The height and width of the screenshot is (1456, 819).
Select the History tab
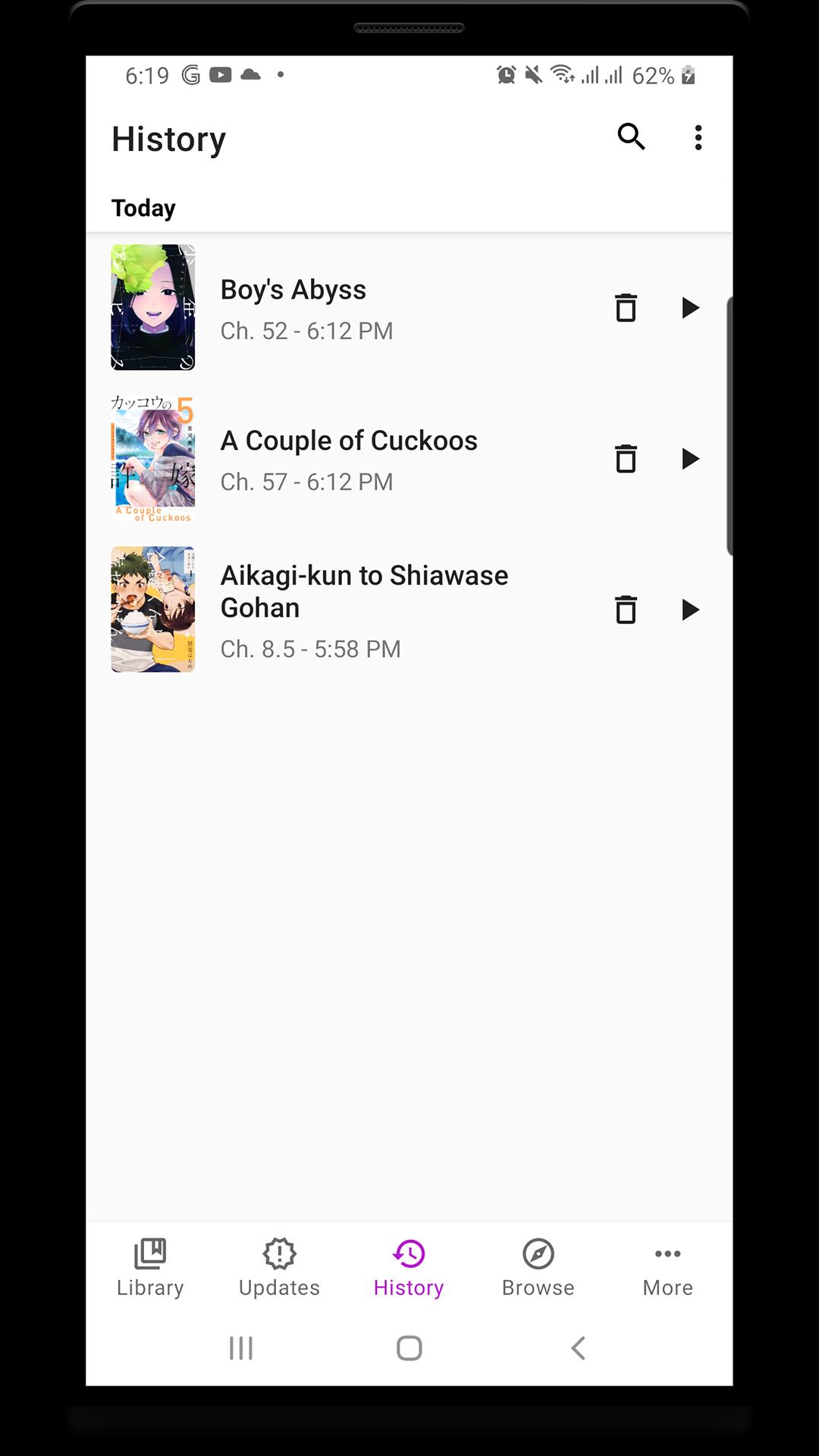click(409, 1268)
